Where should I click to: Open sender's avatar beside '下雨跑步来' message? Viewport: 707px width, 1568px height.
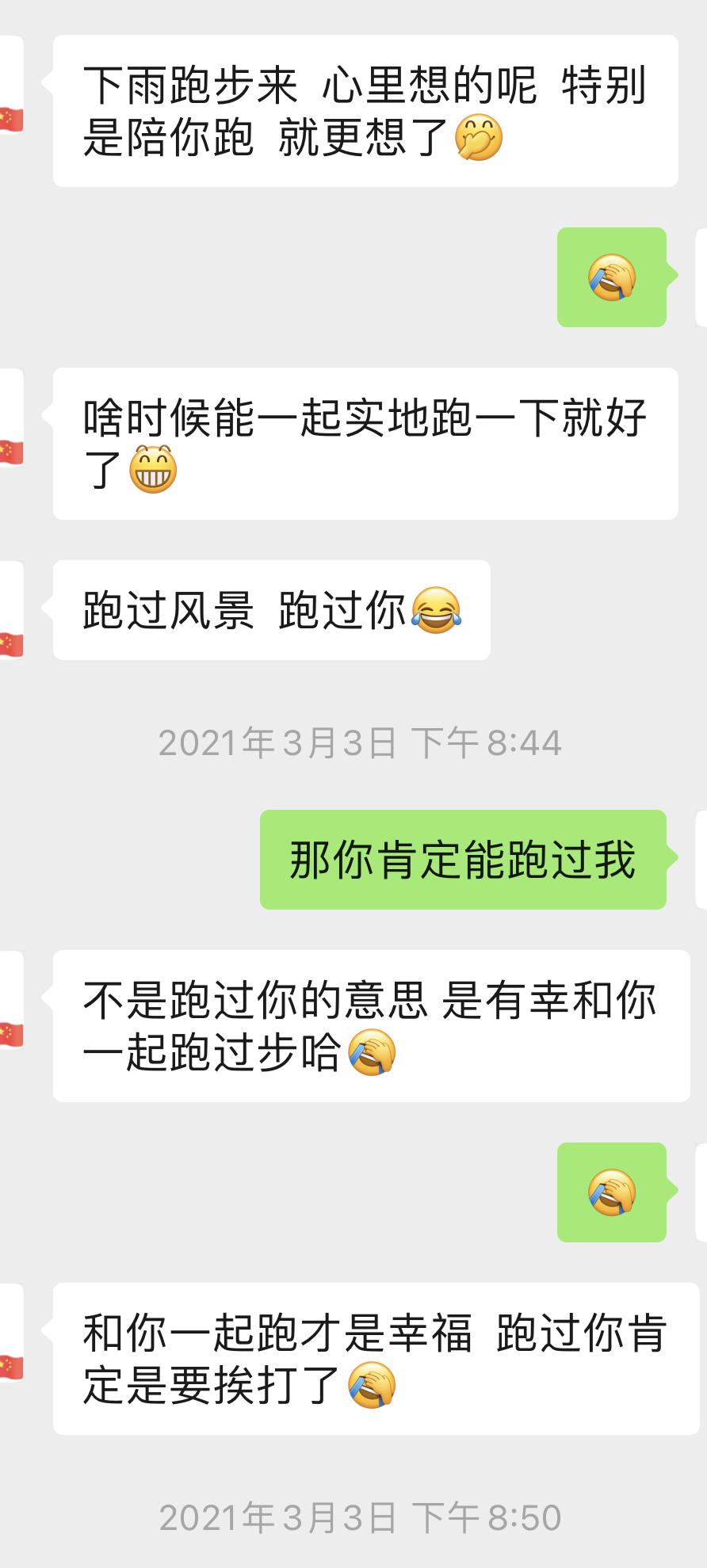tap(11, 85)
